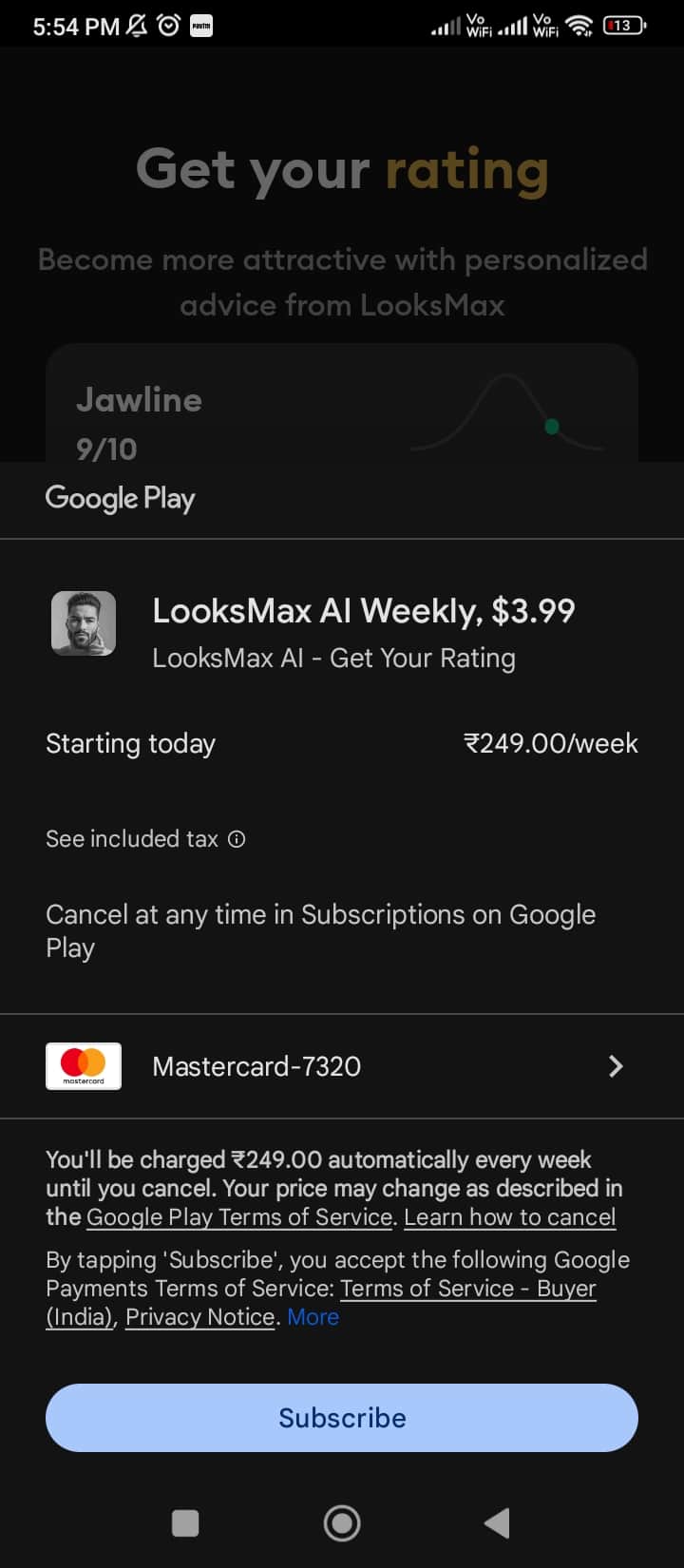Tap the muted notifications icon next to the clock

click(136, 25)
